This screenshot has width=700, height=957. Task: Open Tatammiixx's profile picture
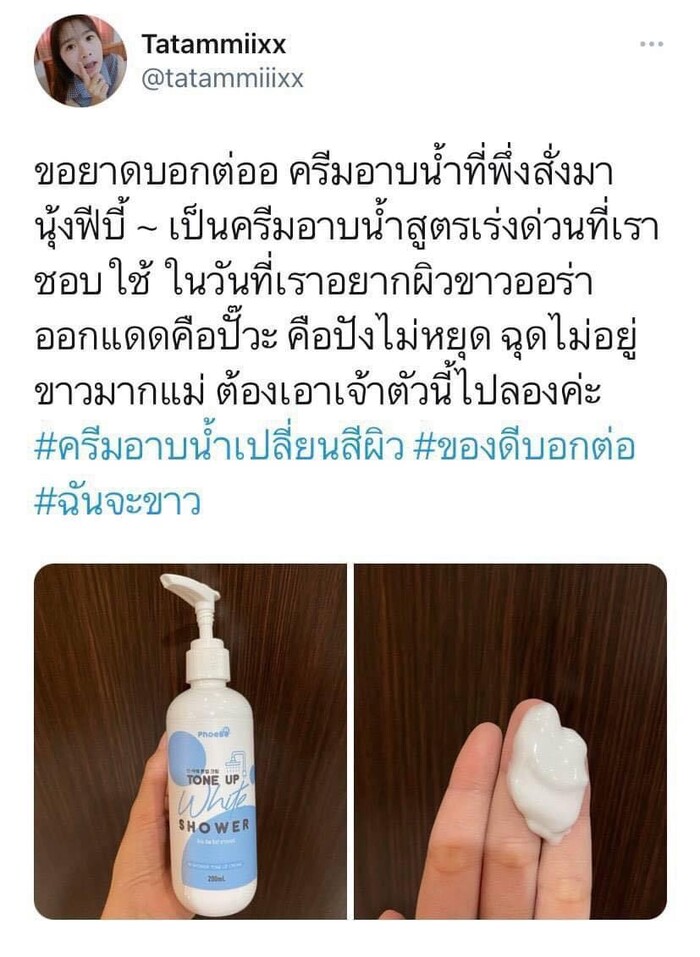pos(80,60)
